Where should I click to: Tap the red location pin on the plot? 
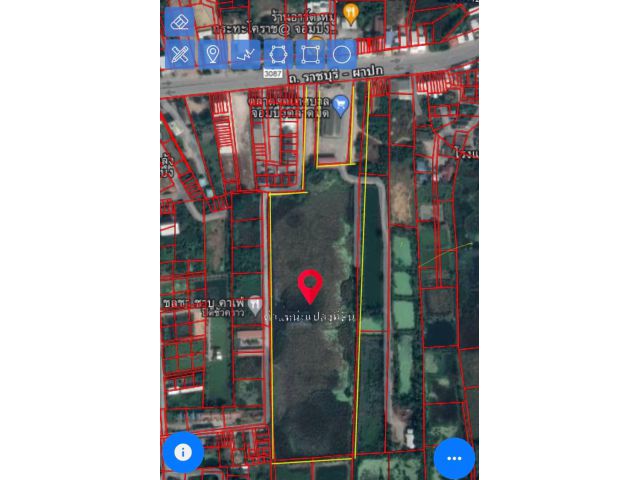pos(310,284)
